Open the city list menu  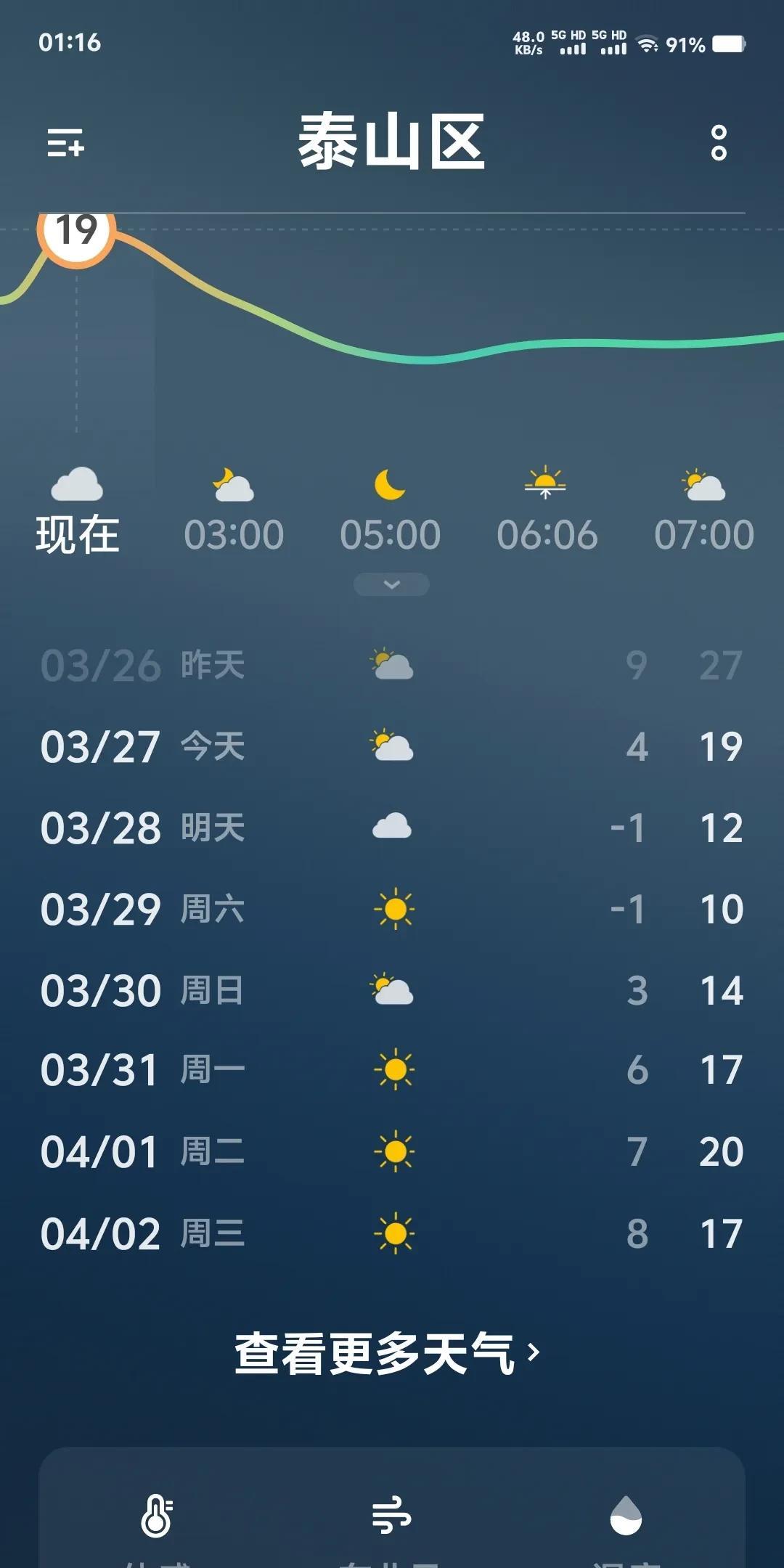(x=65, y=142)
